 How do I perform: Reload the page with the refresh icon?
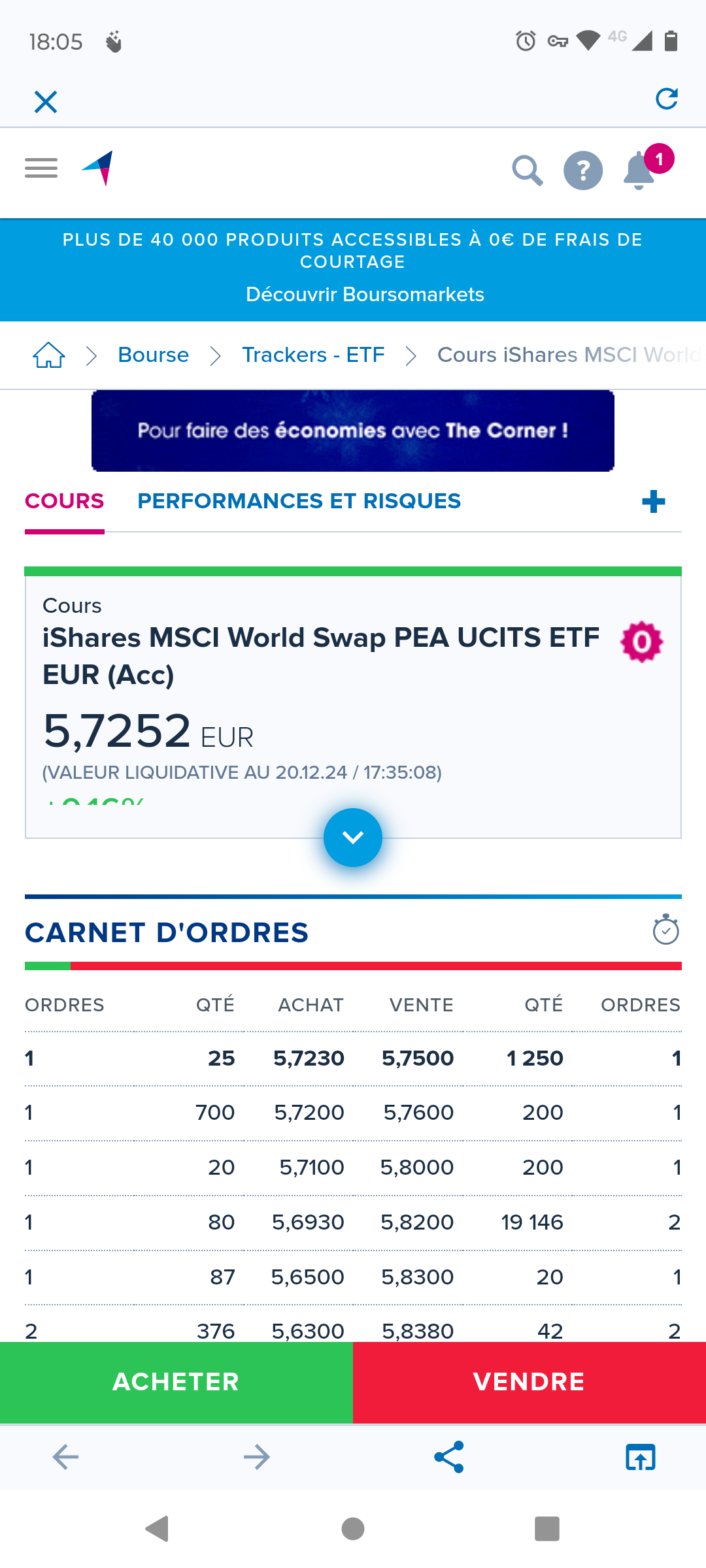coord(667,99)
